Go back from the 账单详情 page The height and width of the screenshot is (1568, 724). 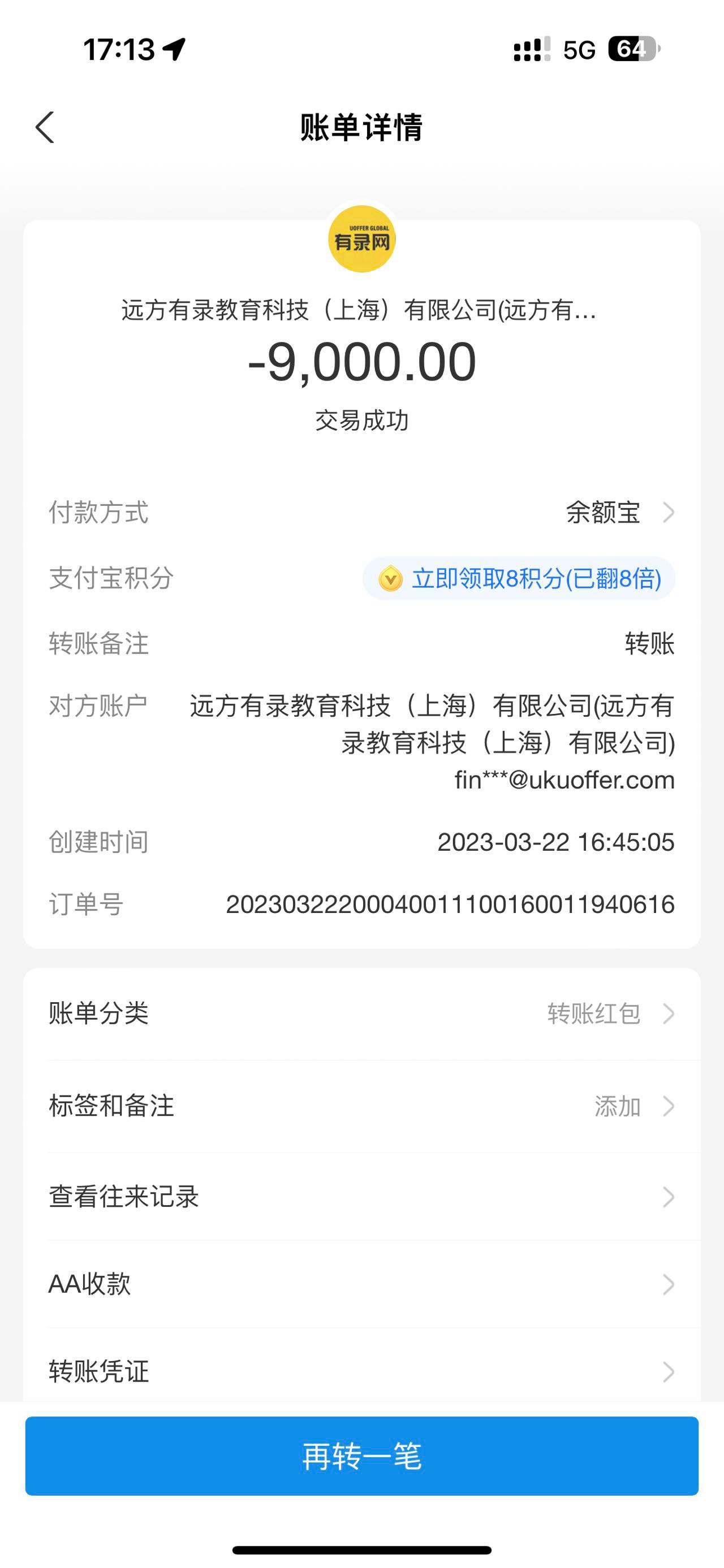(45, 127)
